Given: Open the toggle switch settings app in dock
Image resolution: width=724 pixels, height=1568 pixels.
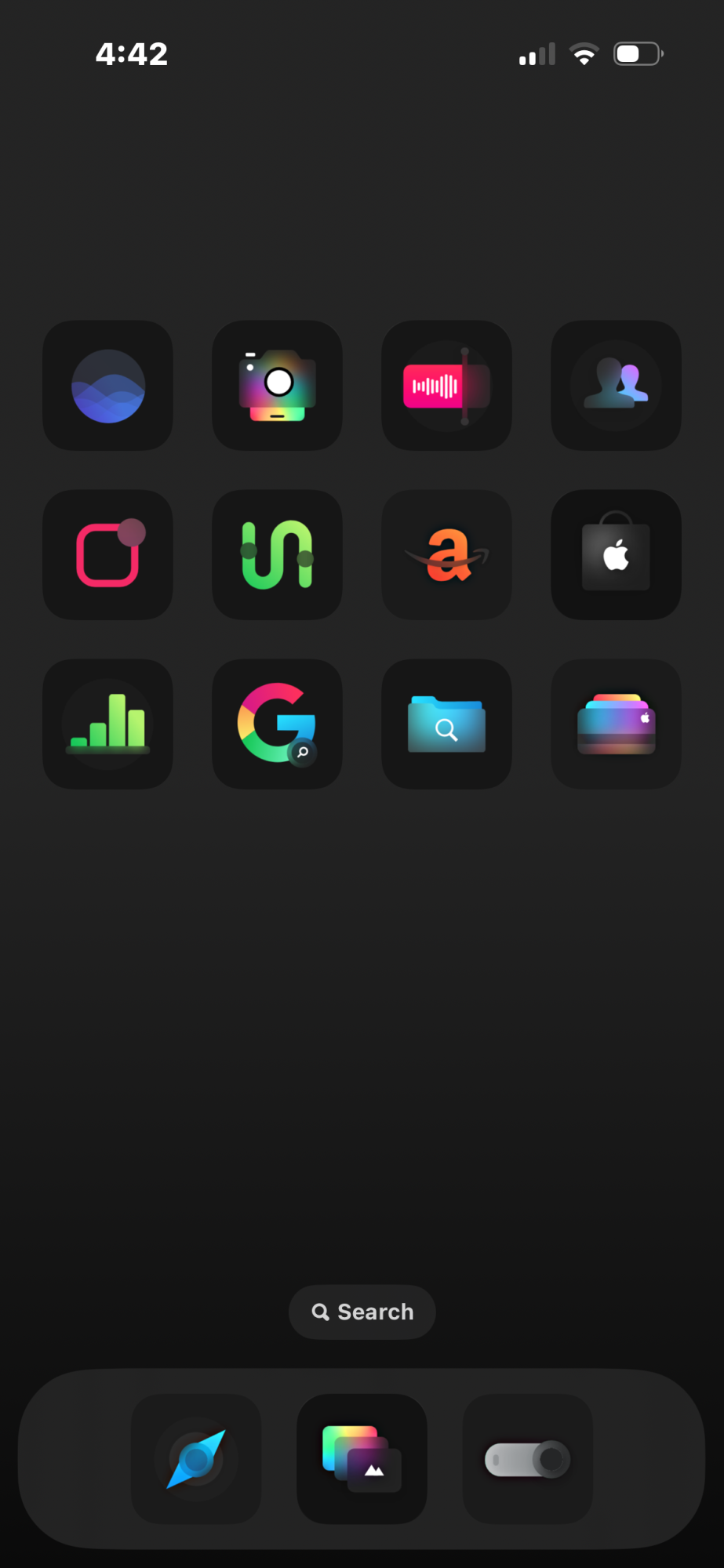Looking at the screenshot, I should pyautogui.click(x=528, y=1459).
